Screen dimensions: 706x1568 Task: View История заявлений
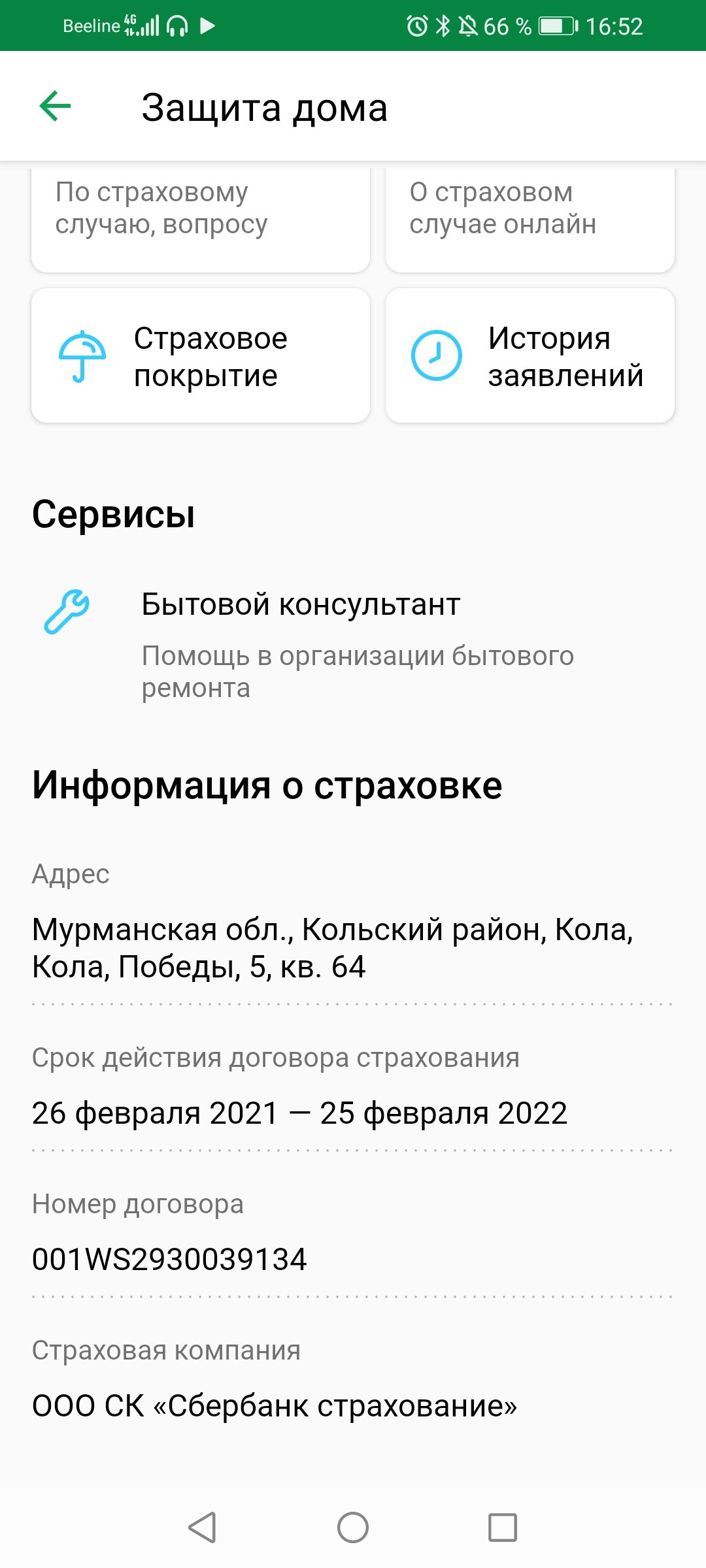[x=530, y=356]
